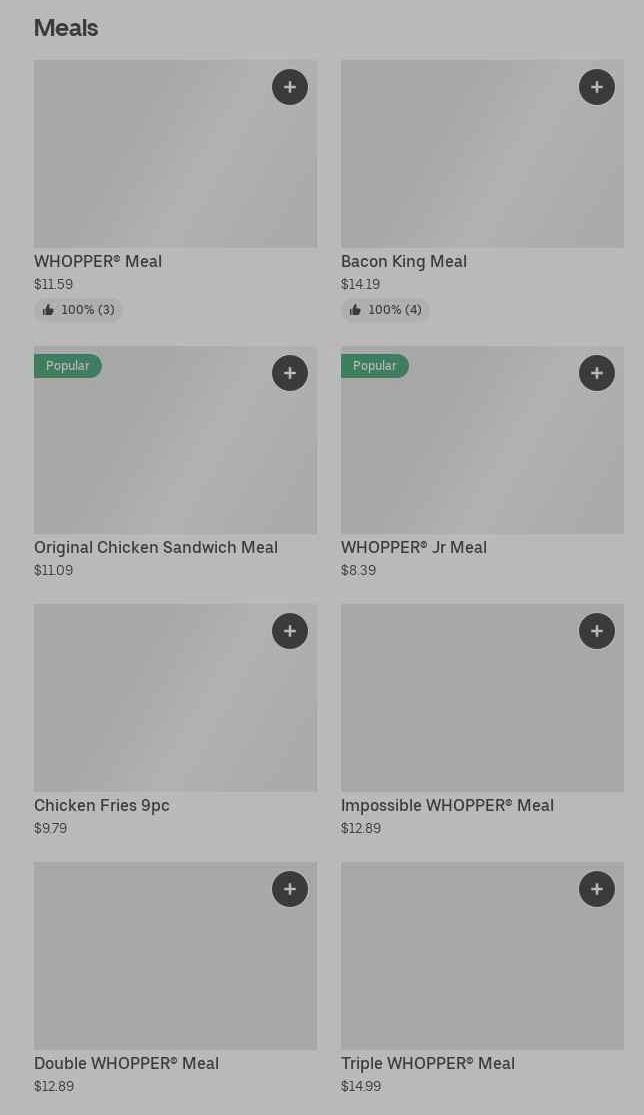The width and height of the screenshot is (644, 1115).
Task: Add WHOPPER Jr Meal to cart
Action: pyautogui.click(x=597, y=373)
